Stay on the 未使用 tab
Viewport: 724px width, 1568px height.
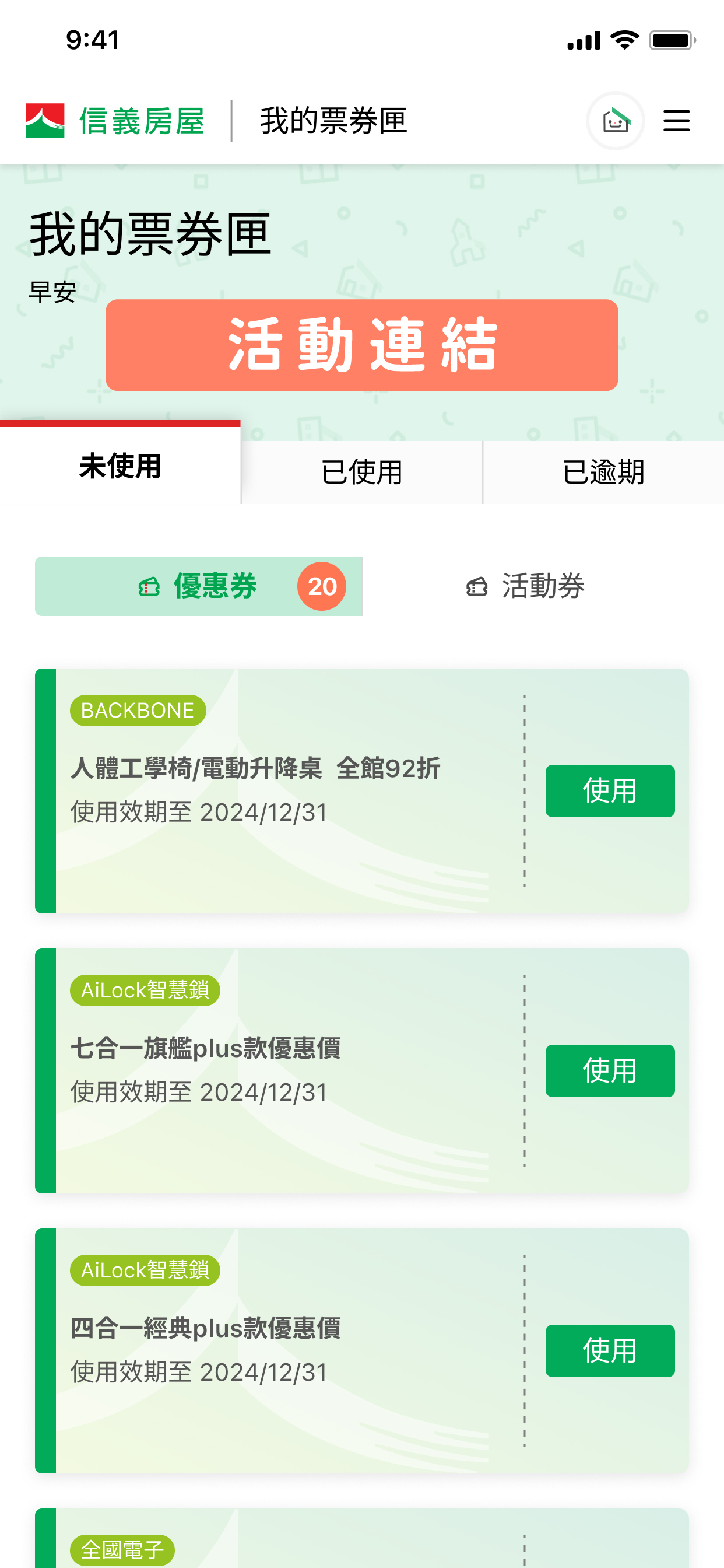[x=120, y=467]
